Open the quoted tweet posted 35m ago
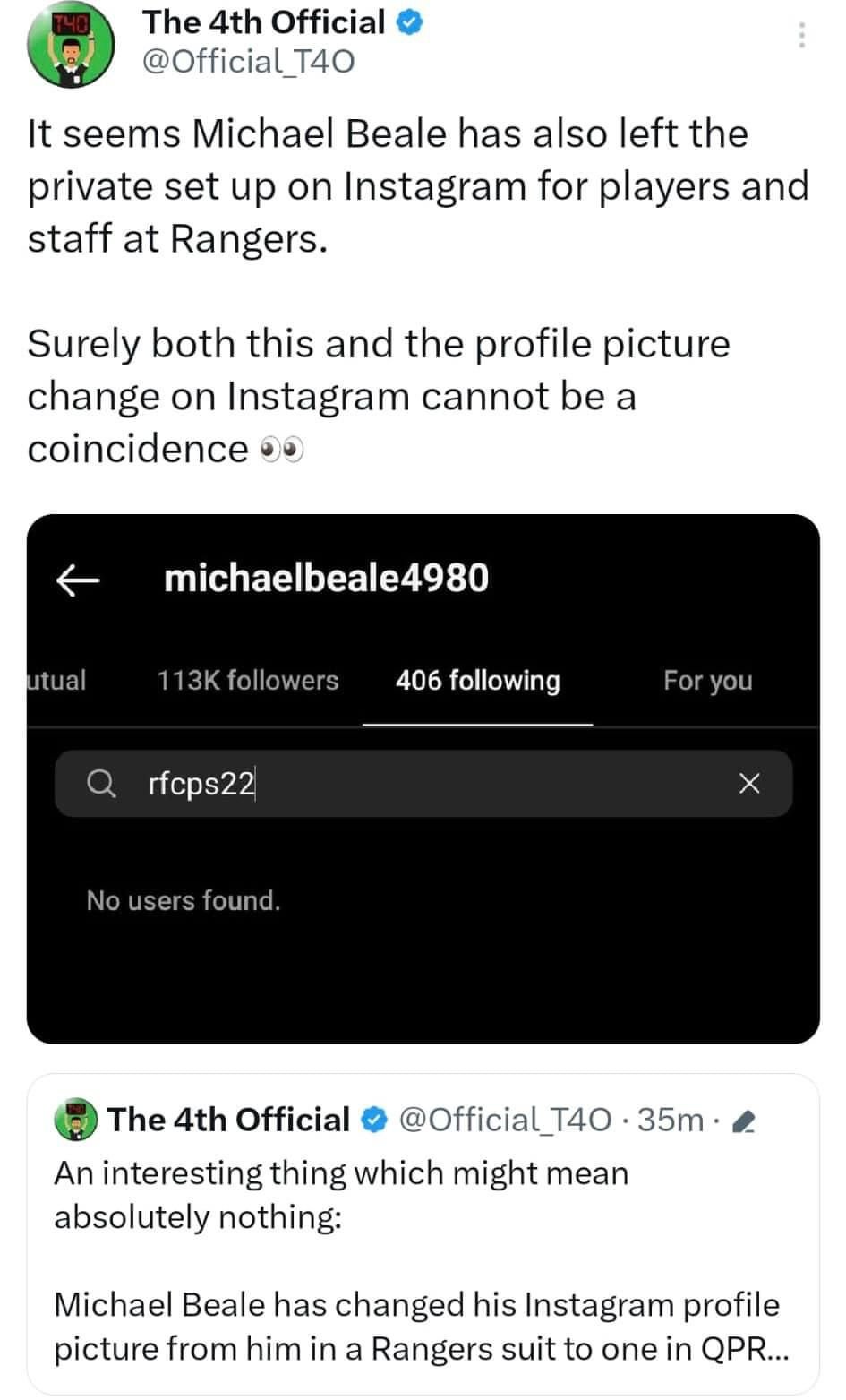The height and width of the screenshot is (1400, 846). pyautogui.click(x=423, y=1234)
